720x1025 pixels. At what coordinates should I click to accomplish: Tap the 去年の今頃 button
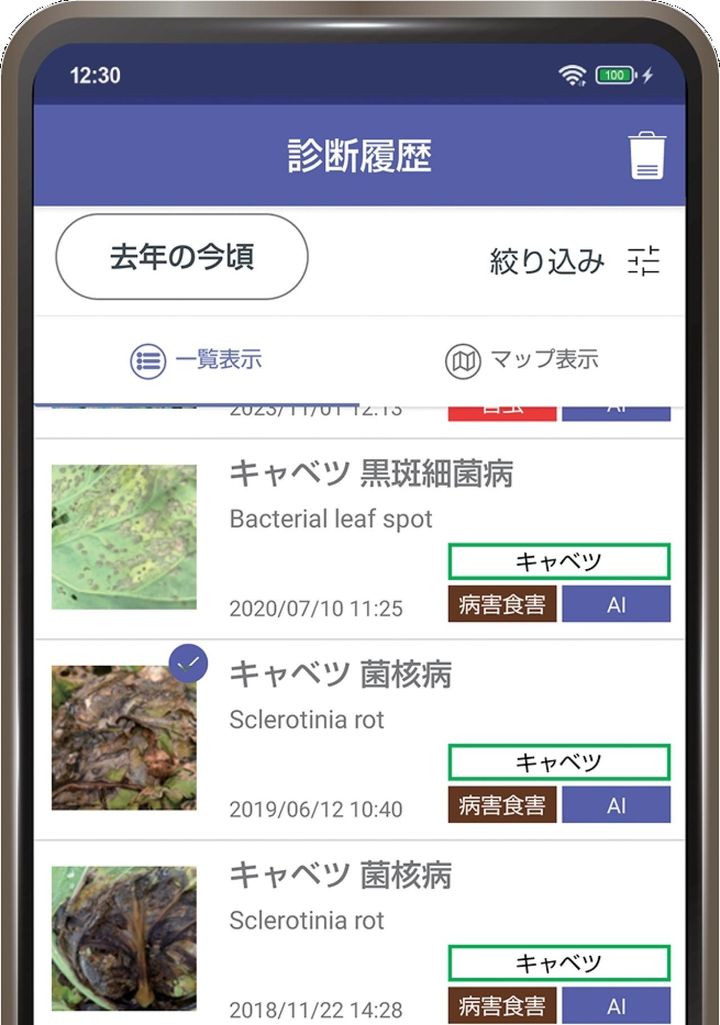[182, 257]
